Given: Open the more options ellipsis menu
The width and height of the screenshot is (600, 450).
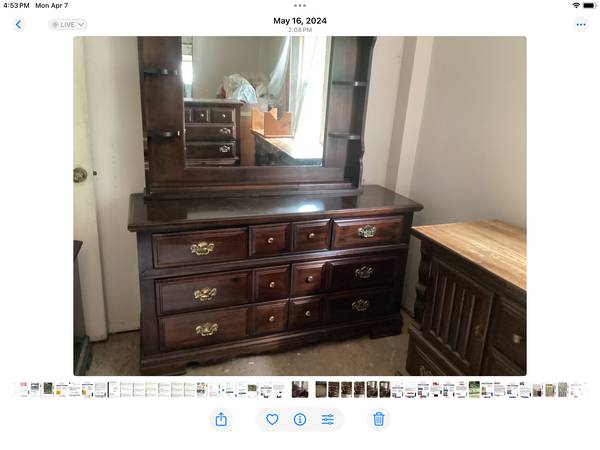Looking at the screenshot, I should coord(581,24).
